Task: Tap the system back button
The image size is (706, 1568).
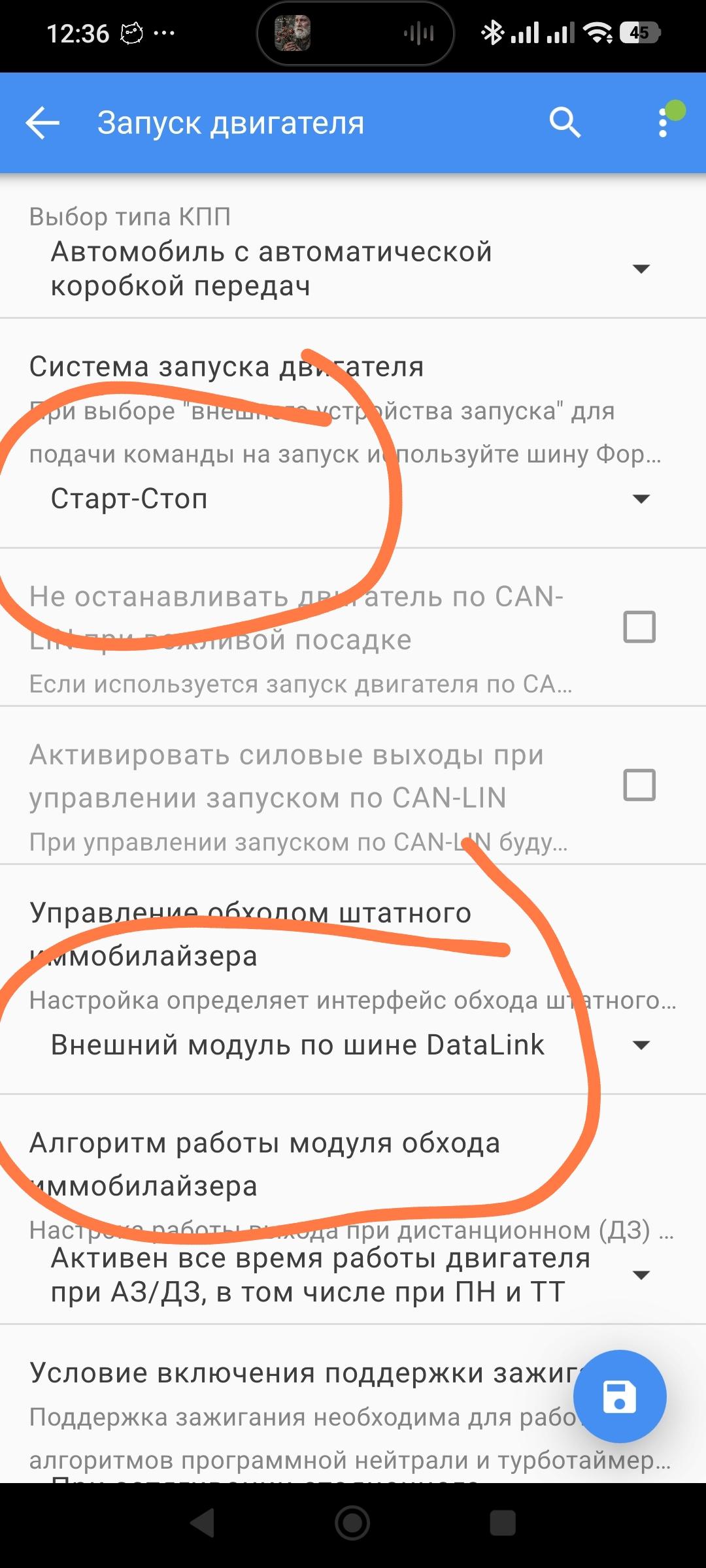Action: coord(203,1523)
